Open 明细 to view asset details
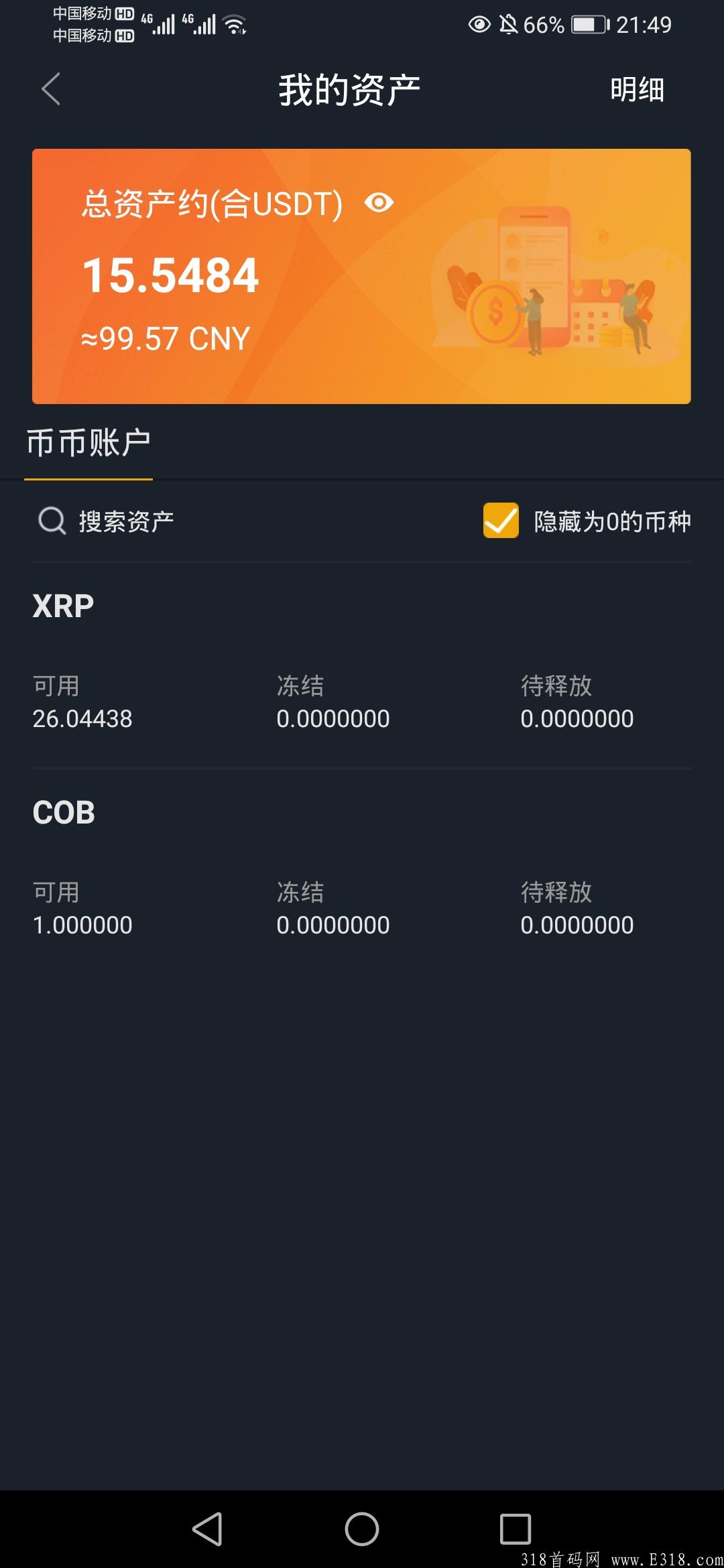 click(636, 89)
